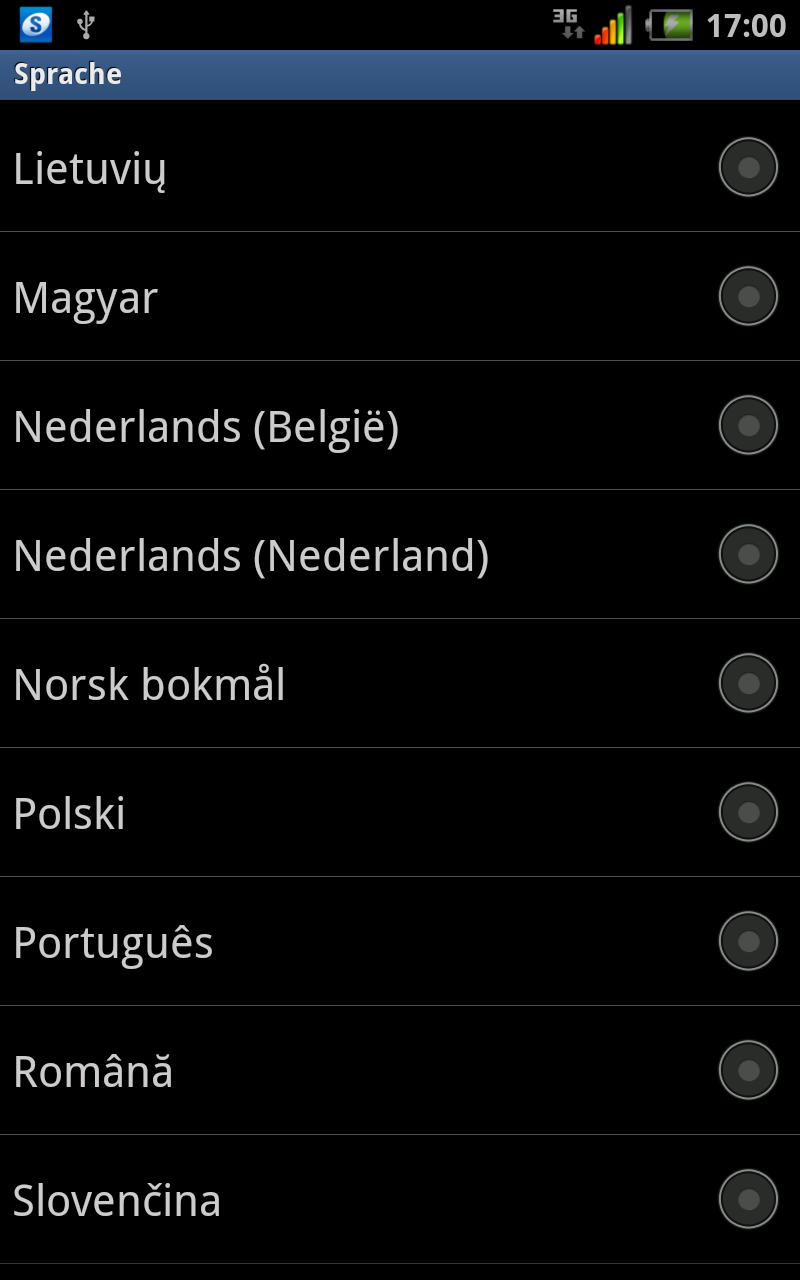Image resolution: width=800 pixels, height=1280 pixels.
Task: Pick Nederlands (Nederland) option
Action: click(400, 554)
